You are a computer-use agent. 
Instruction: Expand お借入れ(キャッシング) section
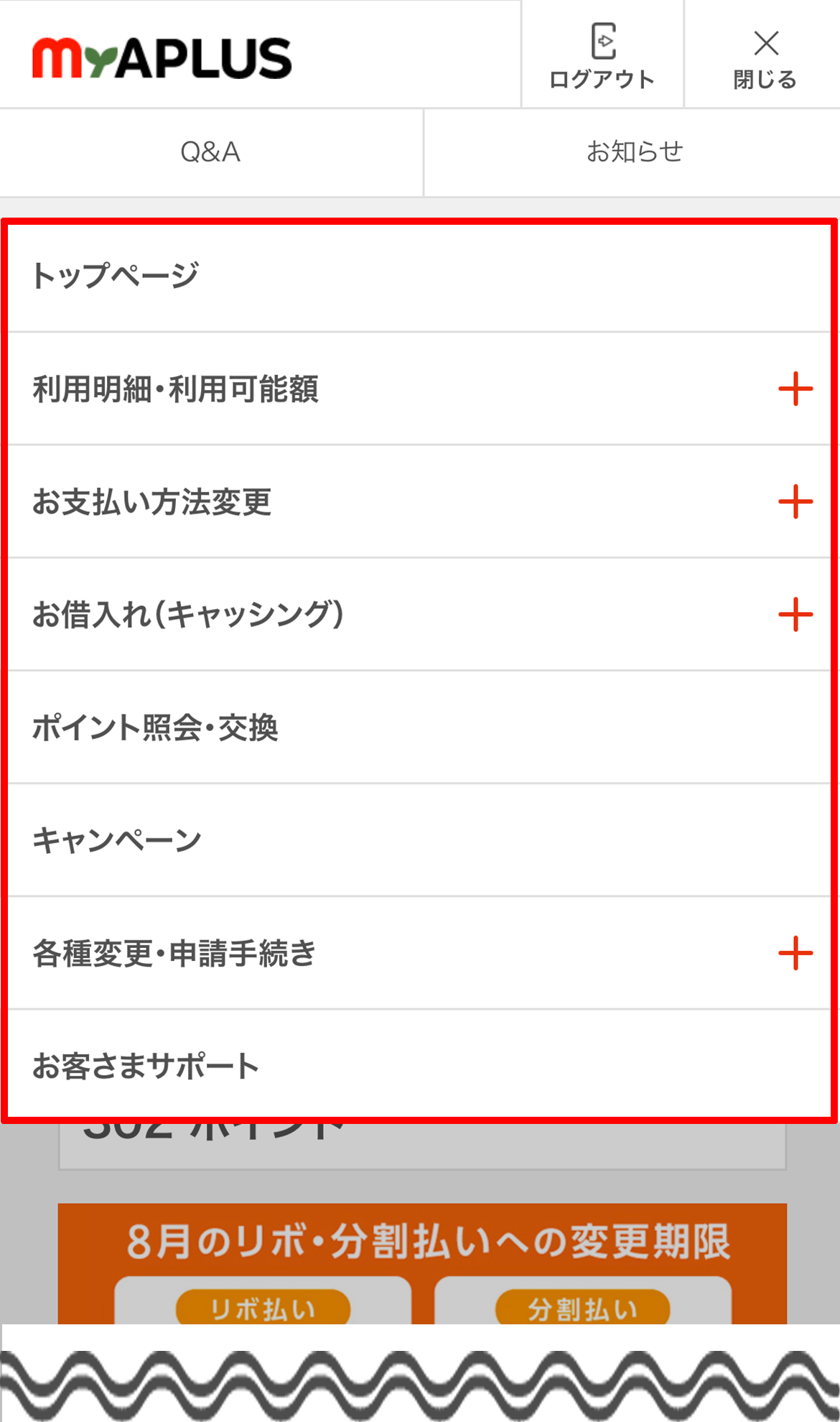795,614
